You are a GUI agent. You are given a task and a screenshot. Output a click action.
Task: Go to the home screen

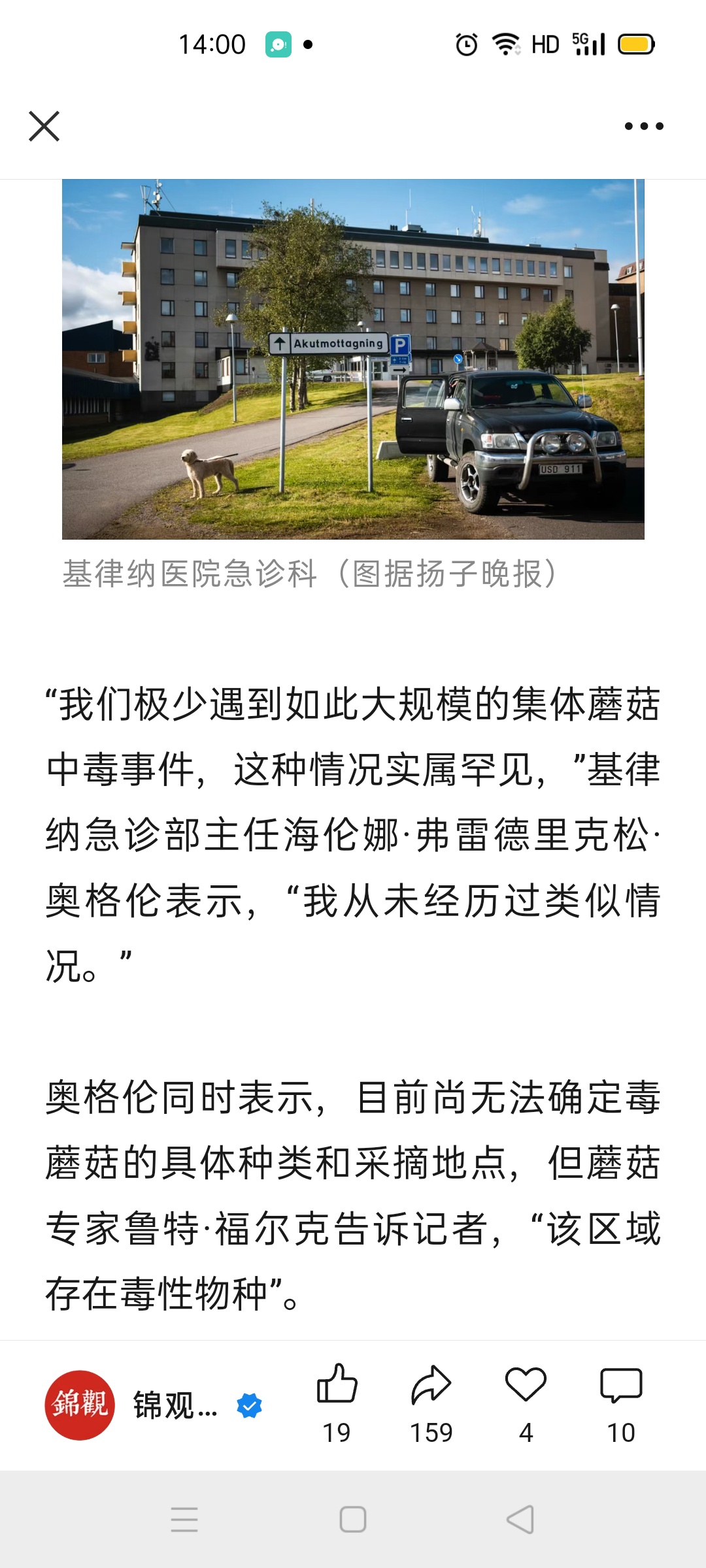click(353, 1519)
